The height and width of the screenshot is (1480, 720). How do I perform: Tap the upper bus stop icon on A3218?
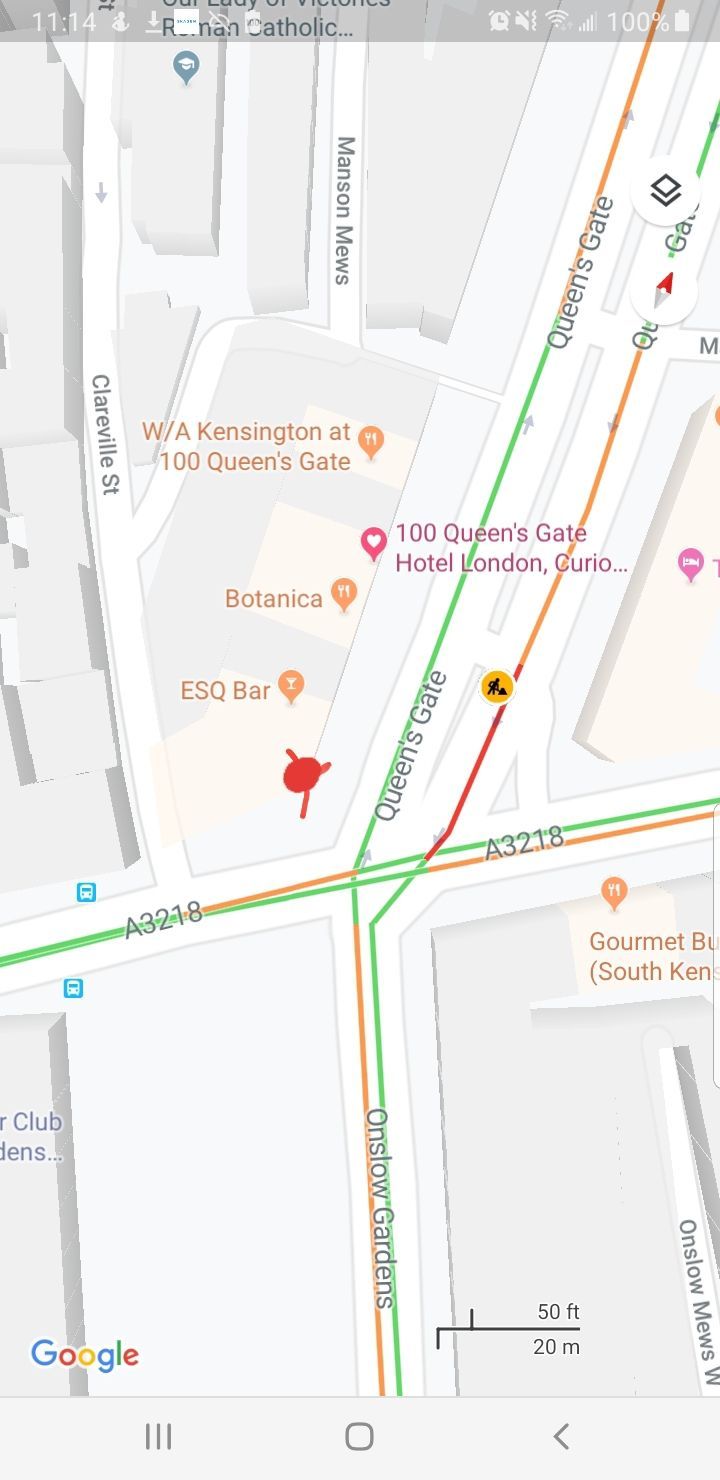pyautogui.click(x=87, y=892)
